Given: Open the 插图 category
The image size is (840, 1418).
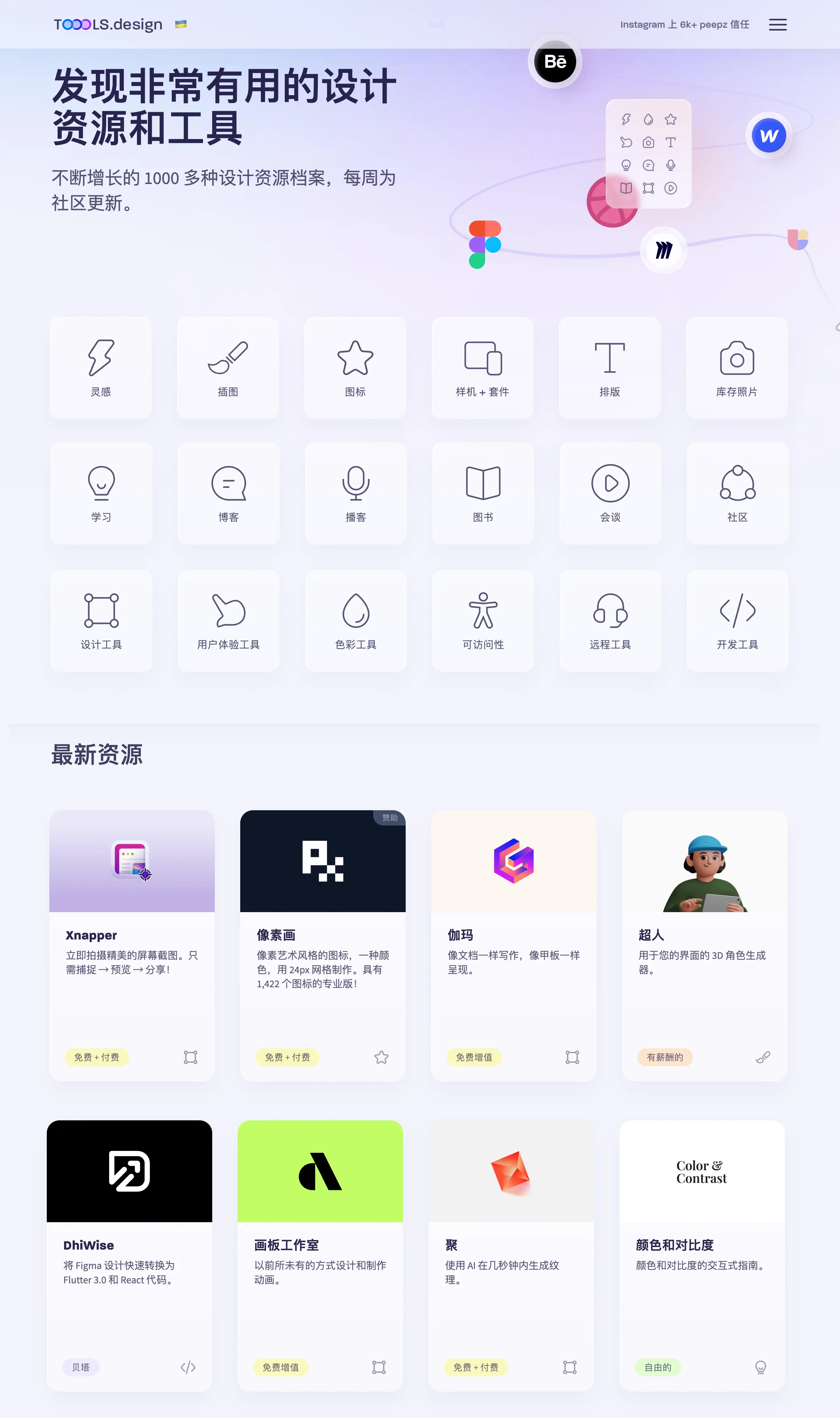Looking at the screenshot, I should pos(227,367).
